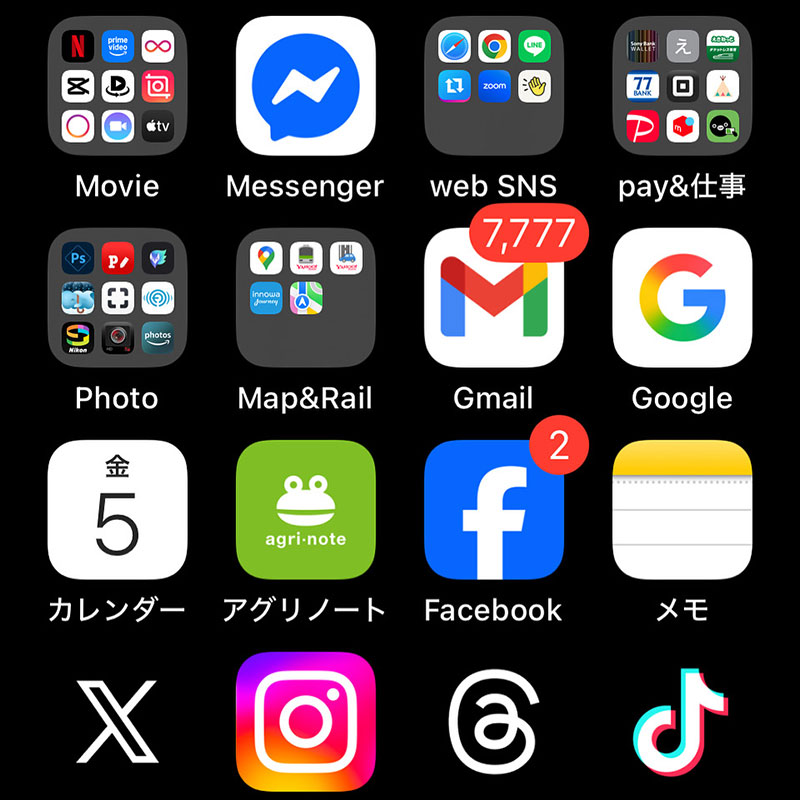Launch the アグリノート app
This screenshot has height=800, width=800.
tap(305, 509)
